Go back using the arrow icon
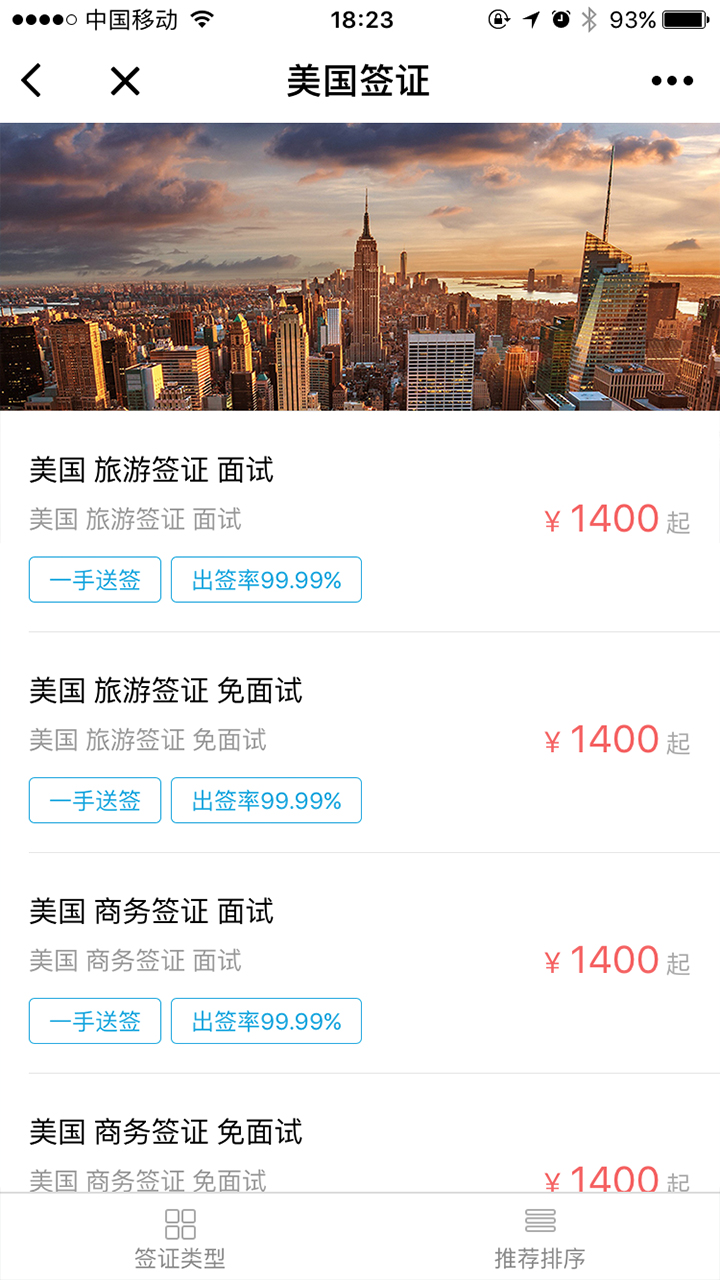This screenshot has height=1280, width=720. (32, 80)
